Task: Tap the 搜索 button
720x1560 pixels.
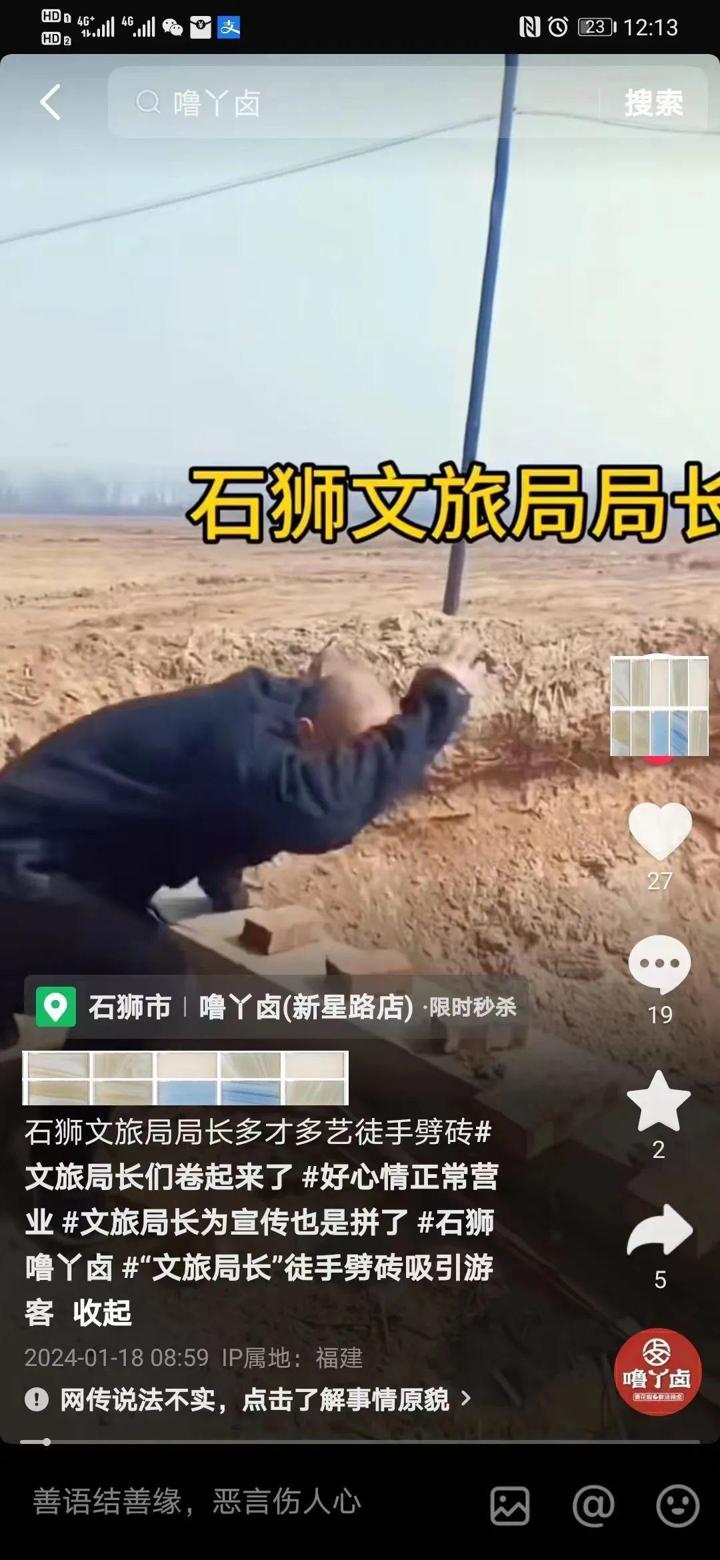Action: click(653, 103)
